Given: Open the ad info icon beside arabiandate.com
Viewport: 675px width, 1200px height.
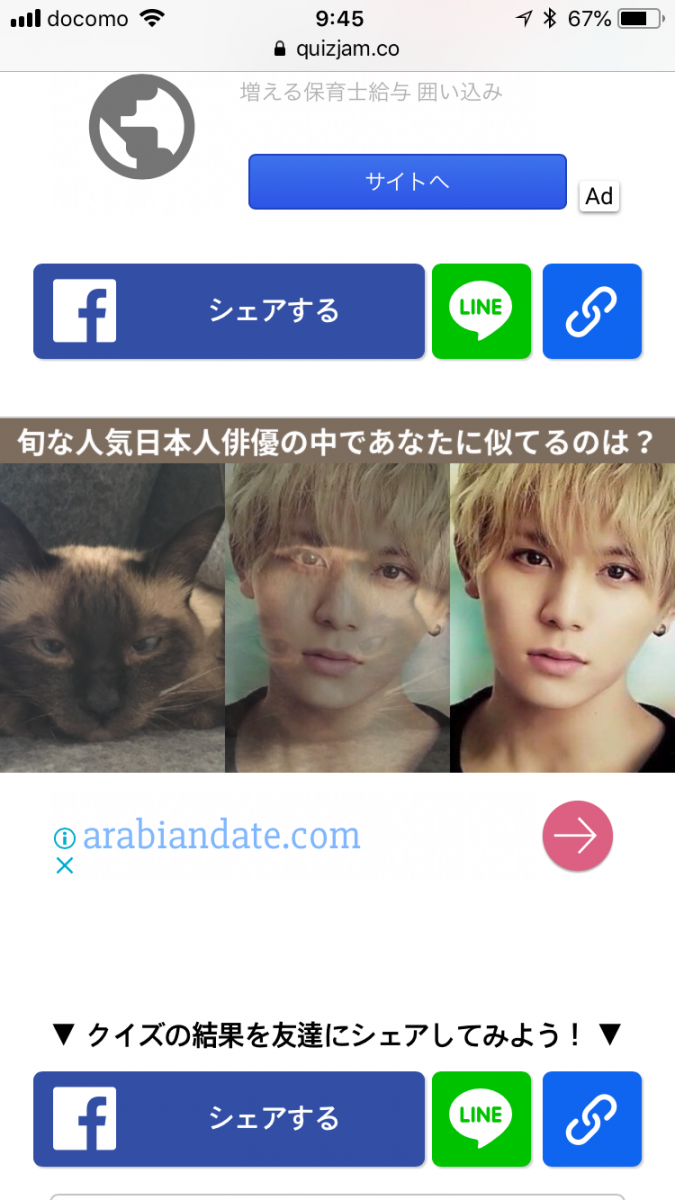Looking at the screenshot, I should [x=64, y=837].
